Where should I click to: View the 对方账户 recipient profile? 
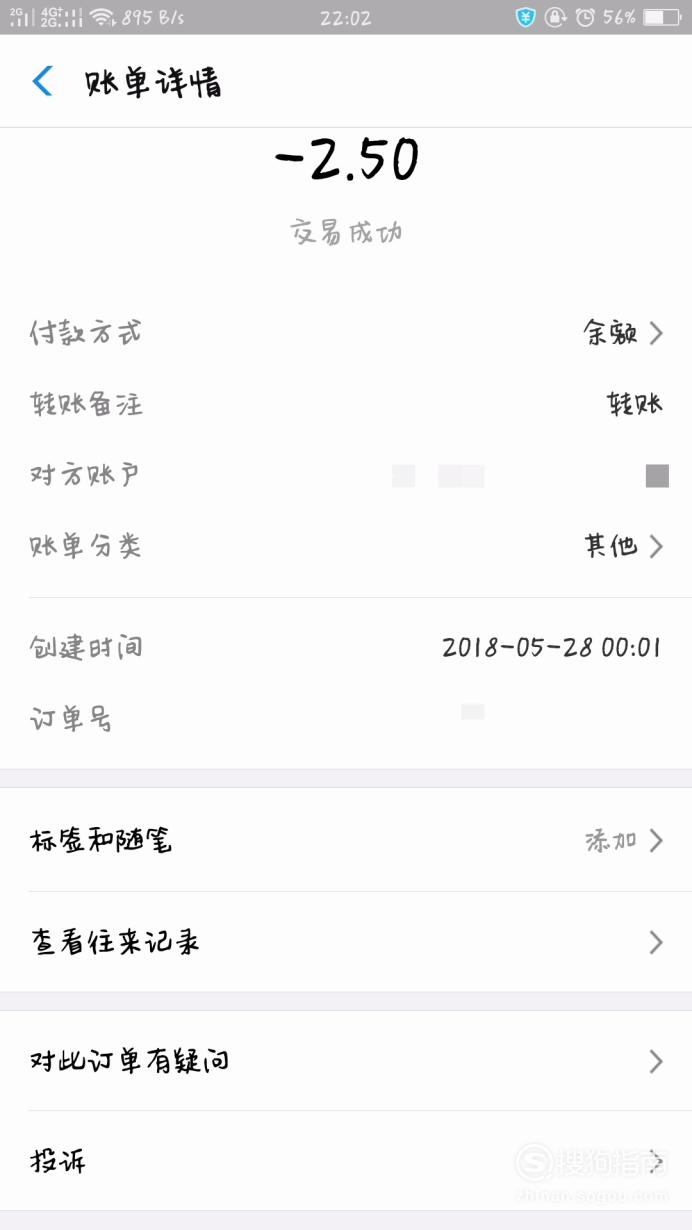click(x=346, y=475)
